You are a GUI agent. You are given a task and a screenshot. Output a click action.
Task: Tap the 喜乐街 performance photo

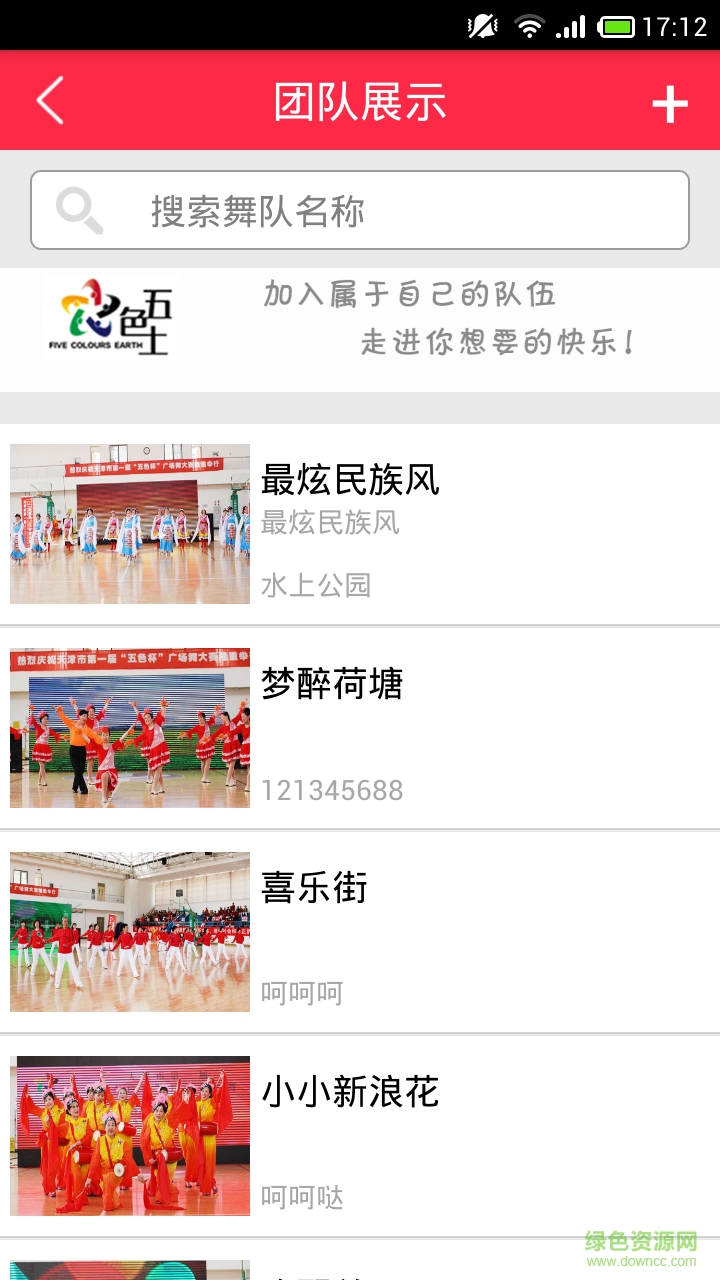[x=130, y=931]
